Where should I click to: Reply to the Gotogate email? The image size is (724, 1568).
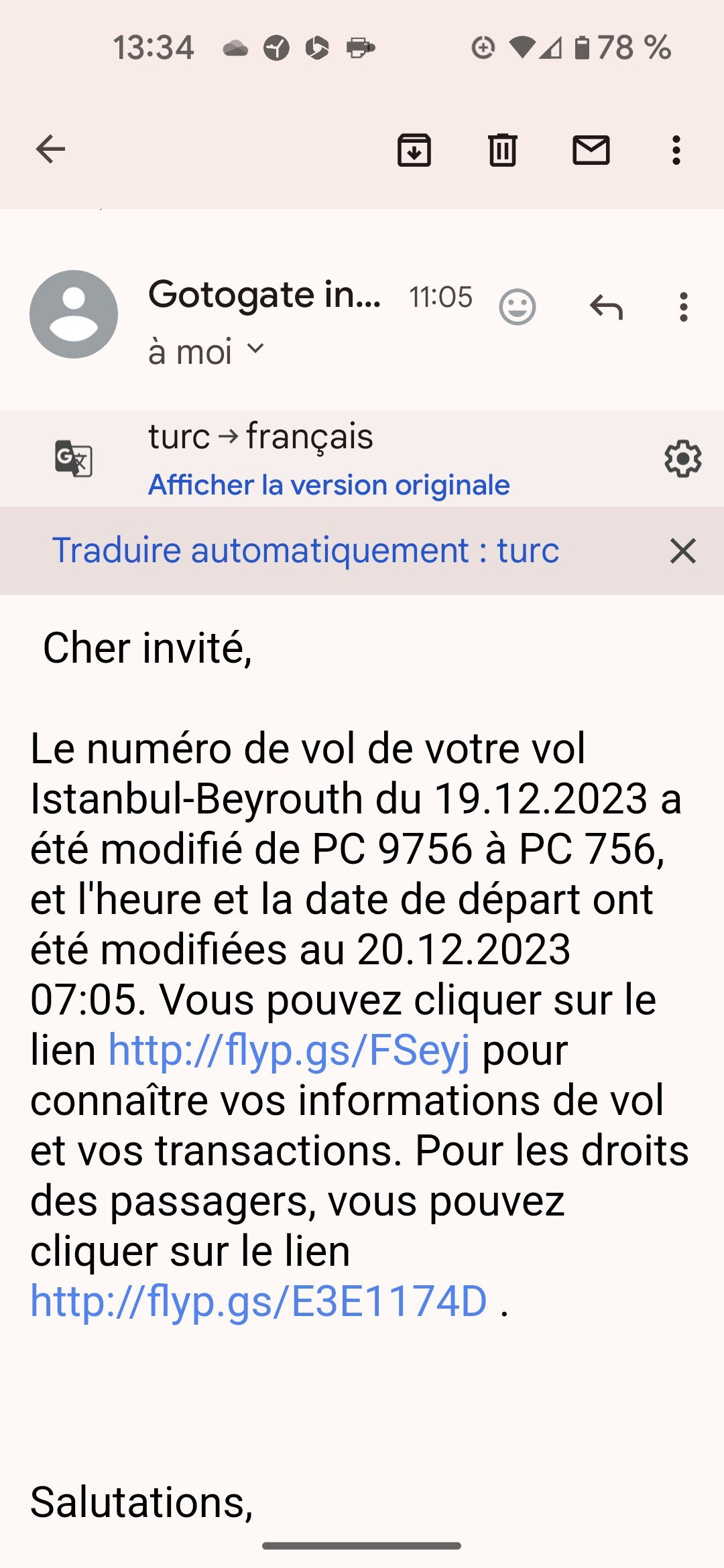pos(606,307)
